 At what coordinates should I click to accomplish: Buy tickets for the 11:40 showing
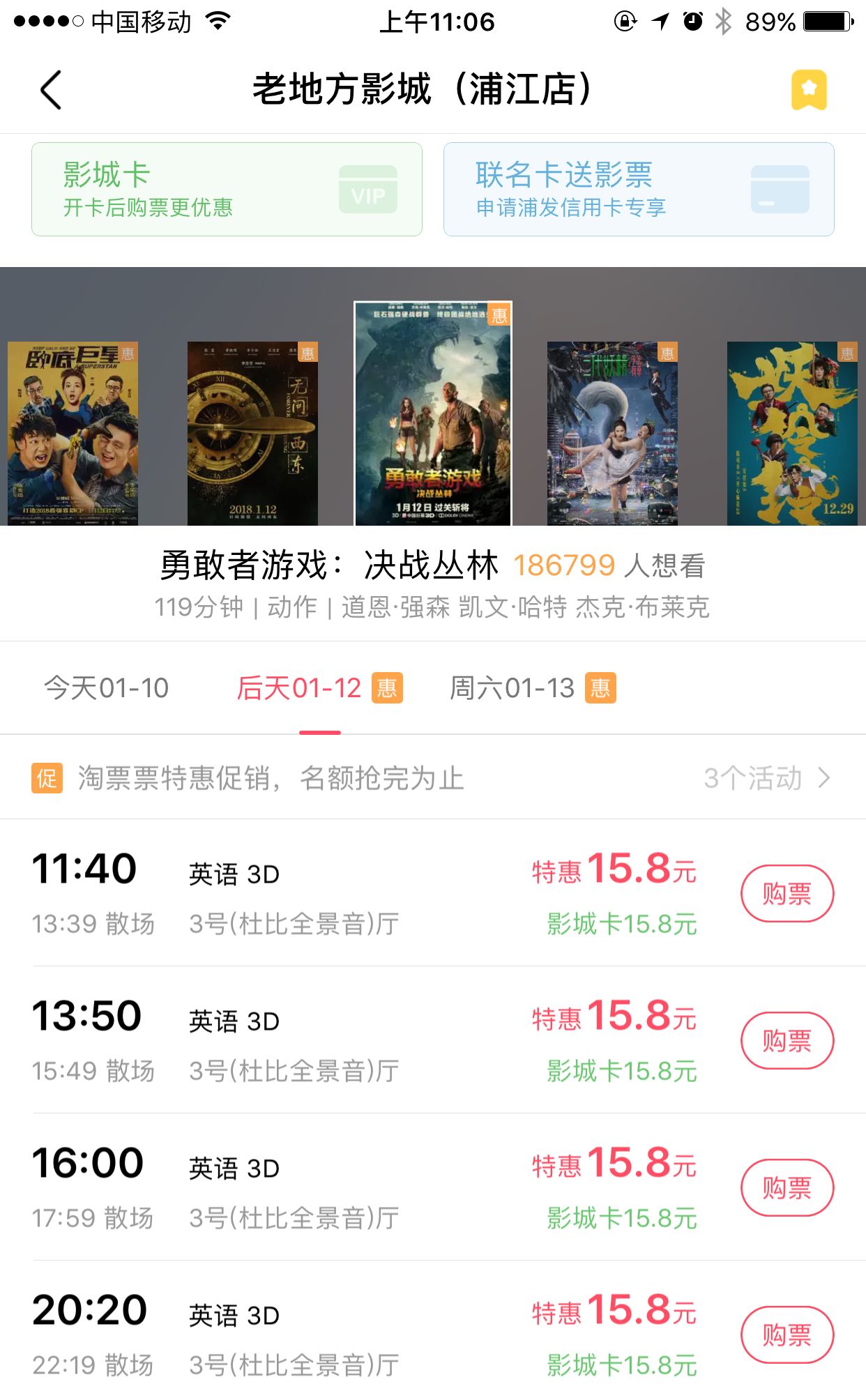coord(787,894)
